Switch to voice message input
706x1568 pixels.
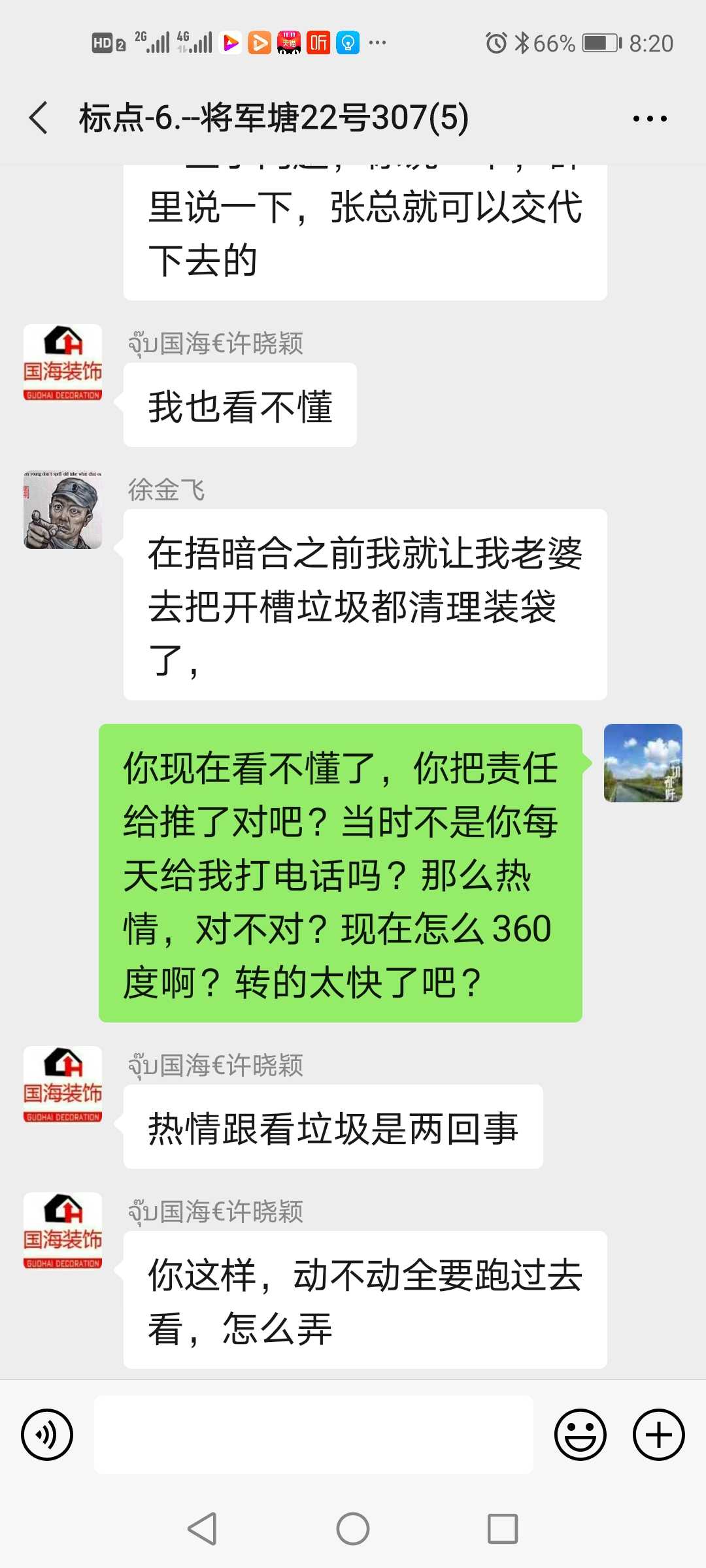coord(47,1435)
